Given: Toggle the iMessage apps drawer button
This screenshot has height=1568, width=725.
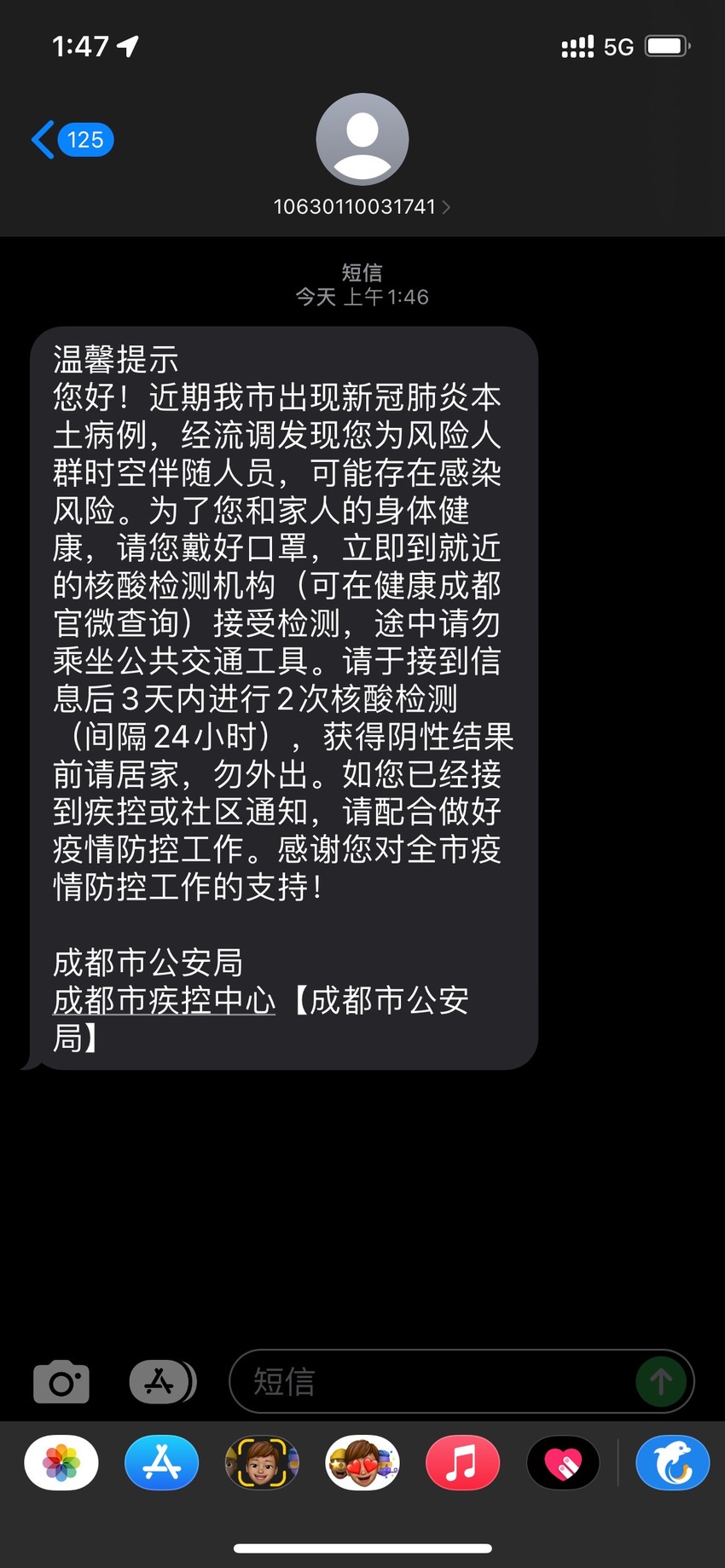Looking at the screenshot, I should coord(163,1382).
